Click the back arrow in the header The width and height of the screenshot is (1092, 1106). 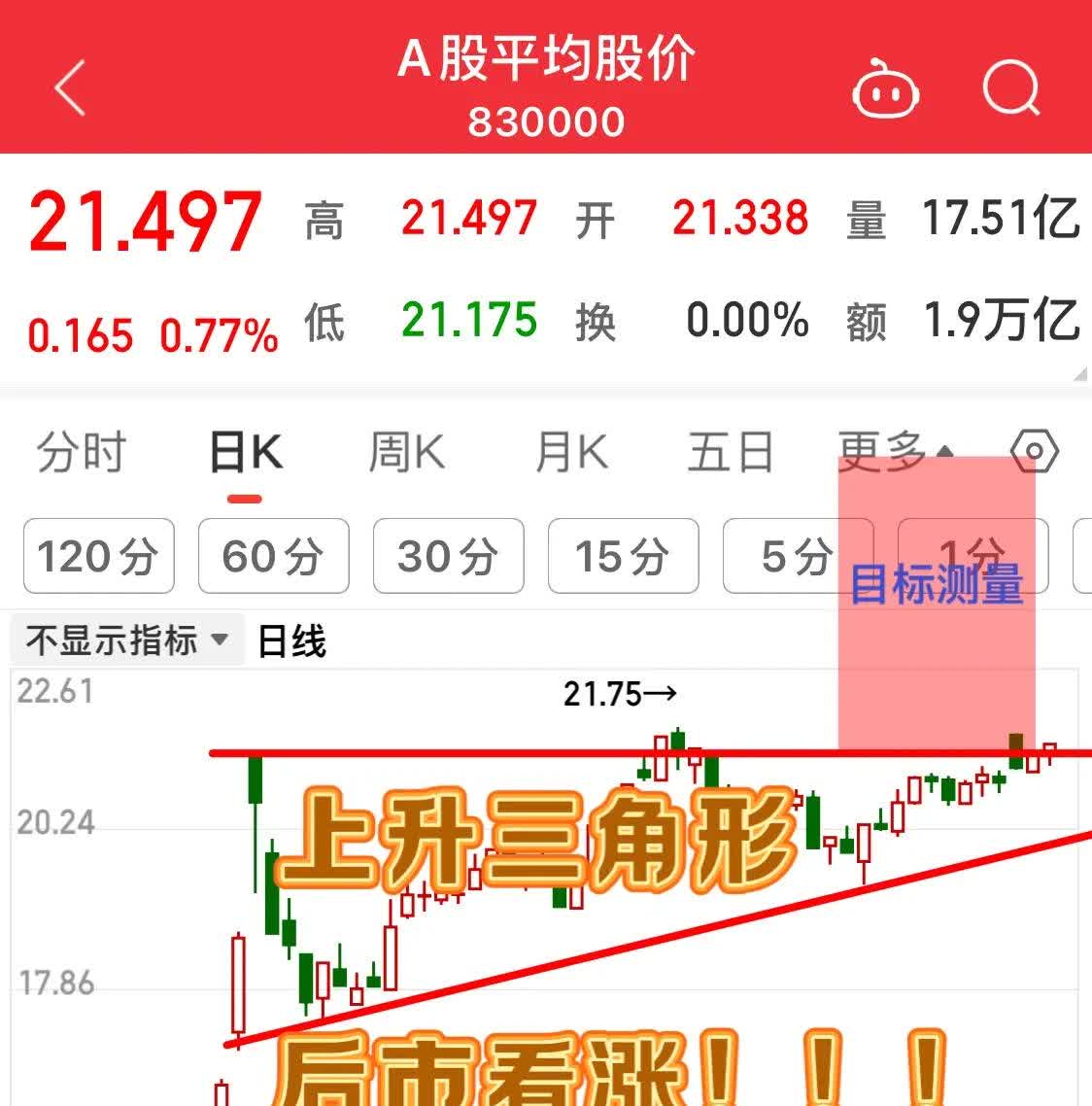click(x=68, y=87)
